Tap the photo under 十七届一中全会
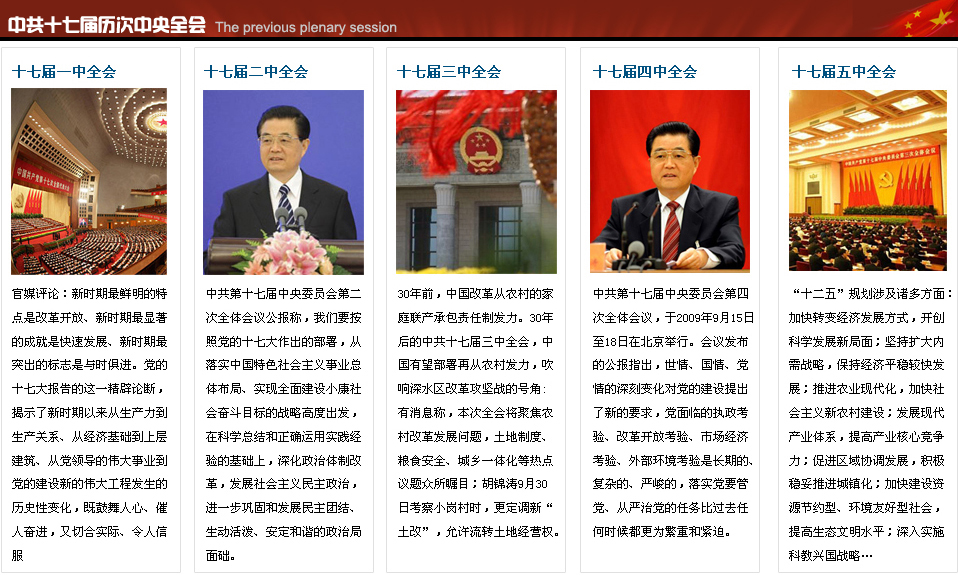The height and width of the screenshot is (575, 958). 89,181
